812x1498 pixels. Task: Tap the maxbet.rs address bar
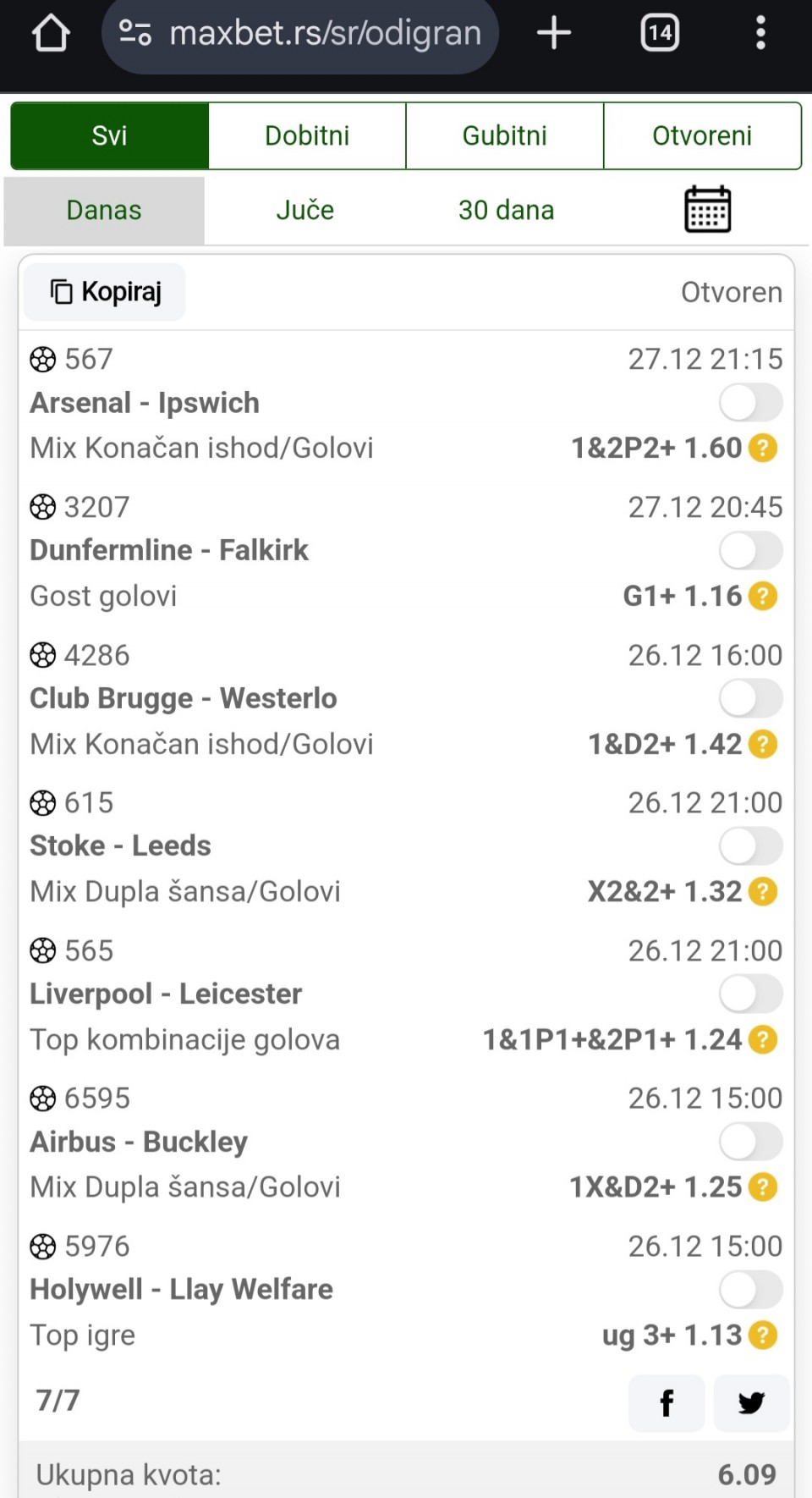pos(300,34)
